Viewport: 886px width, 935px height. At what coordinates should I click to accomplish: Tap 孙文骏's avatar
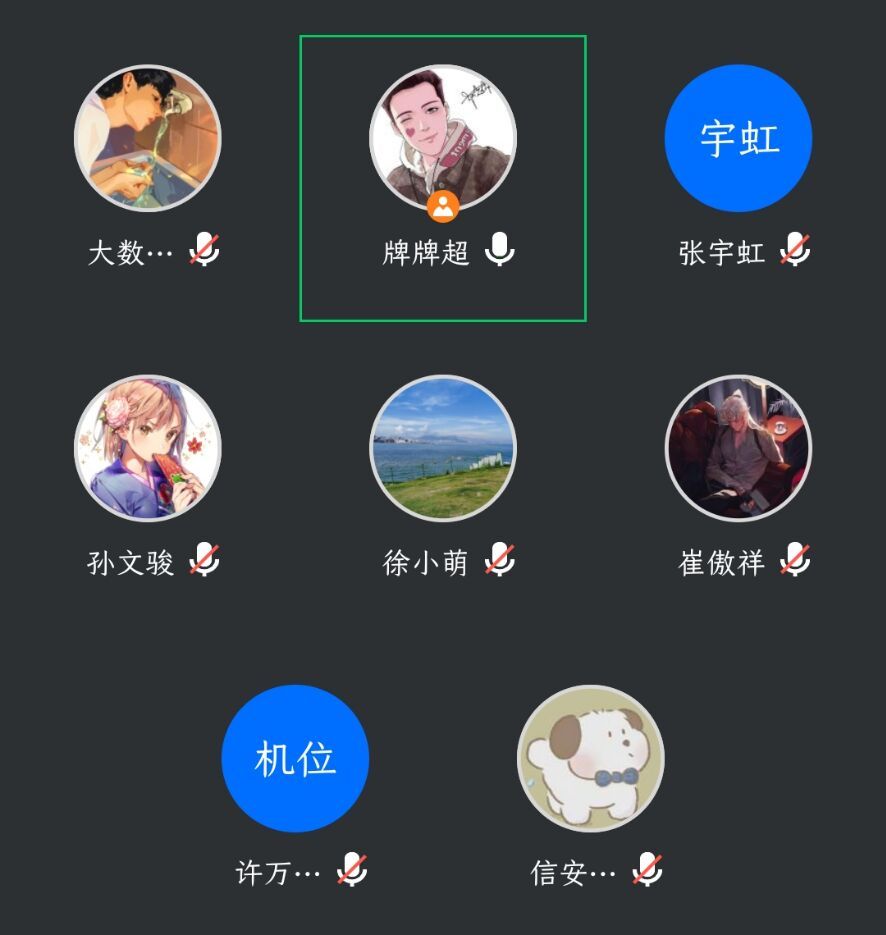click(x=148, y=448)
